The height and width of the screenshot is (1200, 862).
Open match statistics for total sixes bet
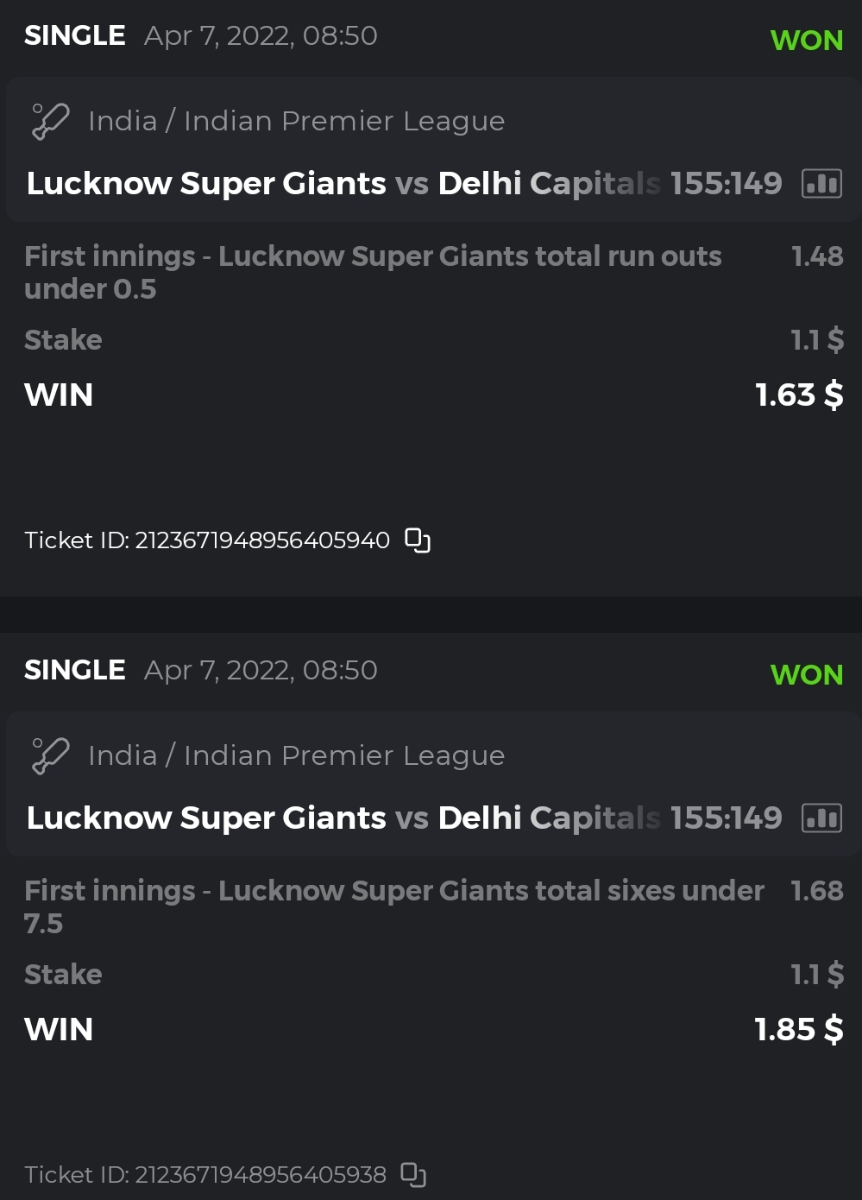pos(821,818)
